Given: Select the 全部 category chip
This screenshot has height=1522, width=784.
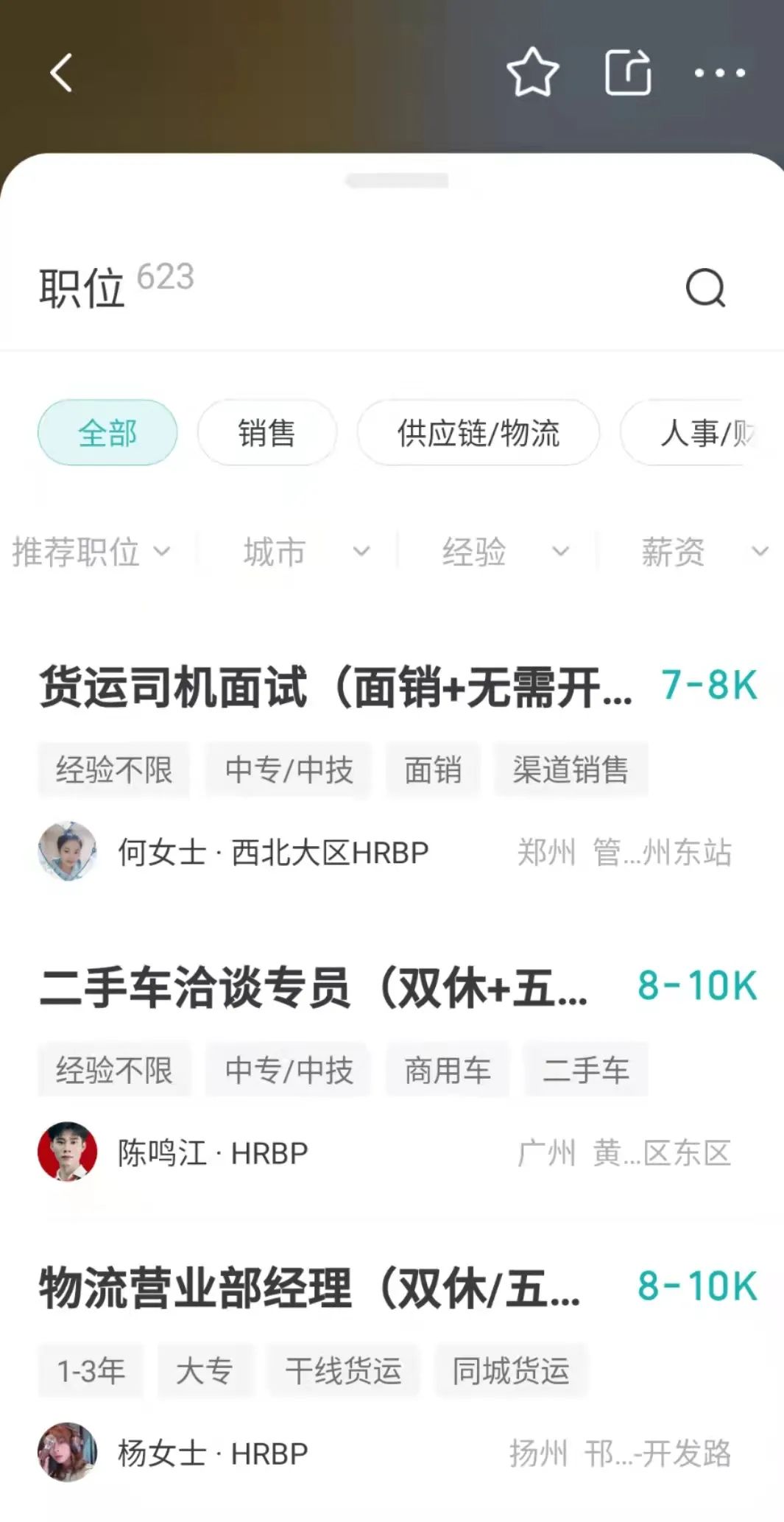Looking at the screenshot, I should (107, 433).
